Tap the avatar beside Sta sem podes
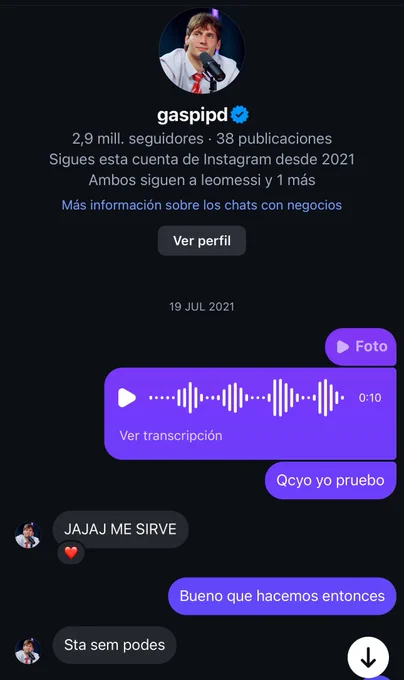The width and height of the screenshot is (404, 680). tap(28, 650)
